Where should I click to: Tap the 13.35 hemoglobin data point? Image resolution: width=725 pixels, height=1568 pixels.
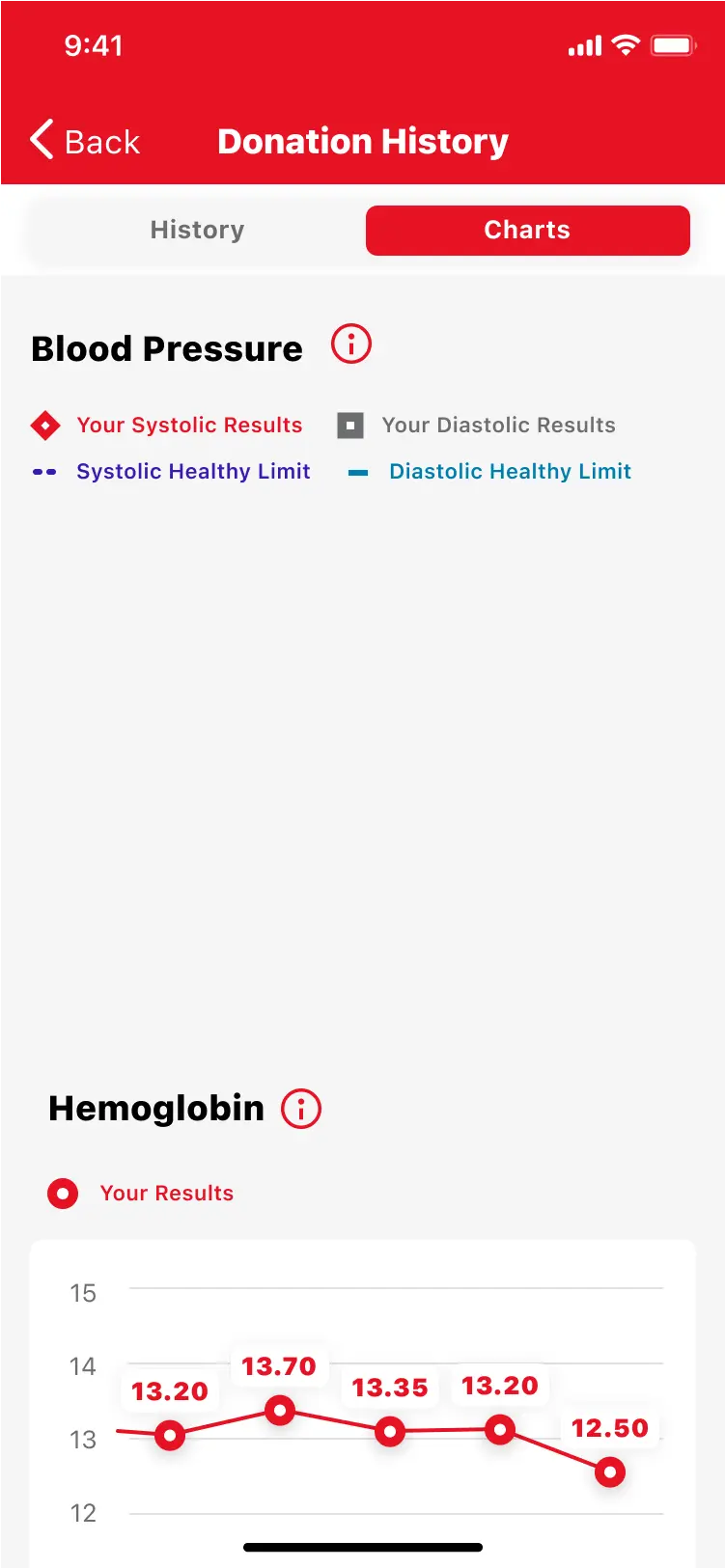pos(390,1431)
